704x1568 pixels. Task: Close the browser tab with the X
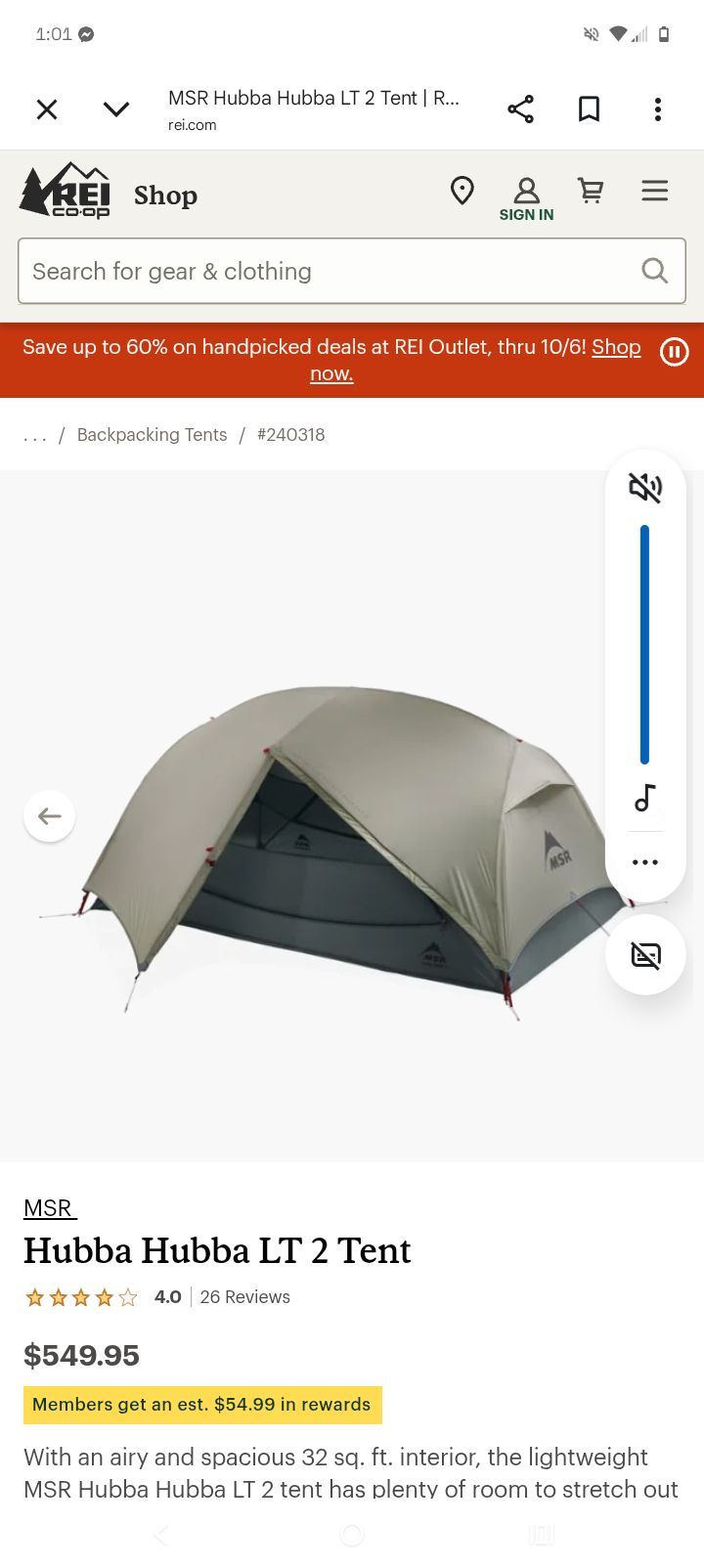47,109
